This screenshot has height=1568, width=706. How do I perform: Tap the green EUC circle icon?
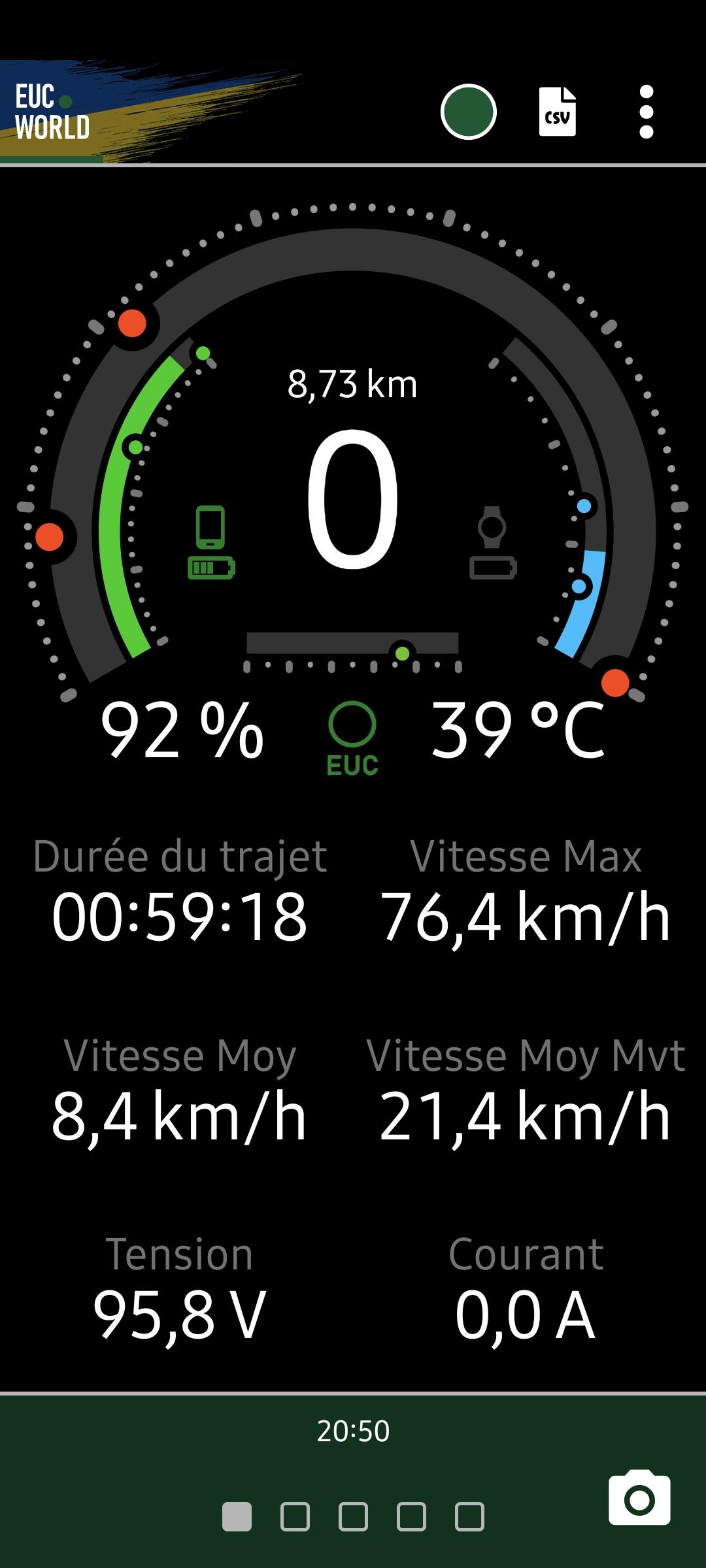352,724
